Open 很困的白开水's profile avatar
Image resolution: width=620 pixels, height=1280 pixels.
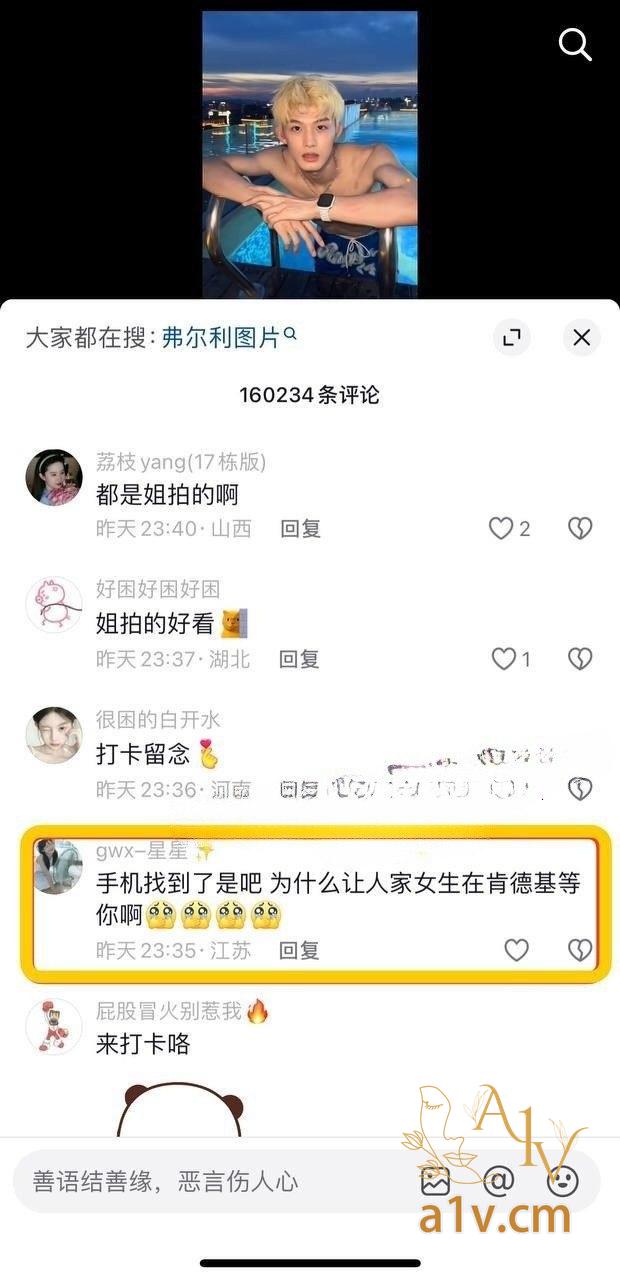54,735
